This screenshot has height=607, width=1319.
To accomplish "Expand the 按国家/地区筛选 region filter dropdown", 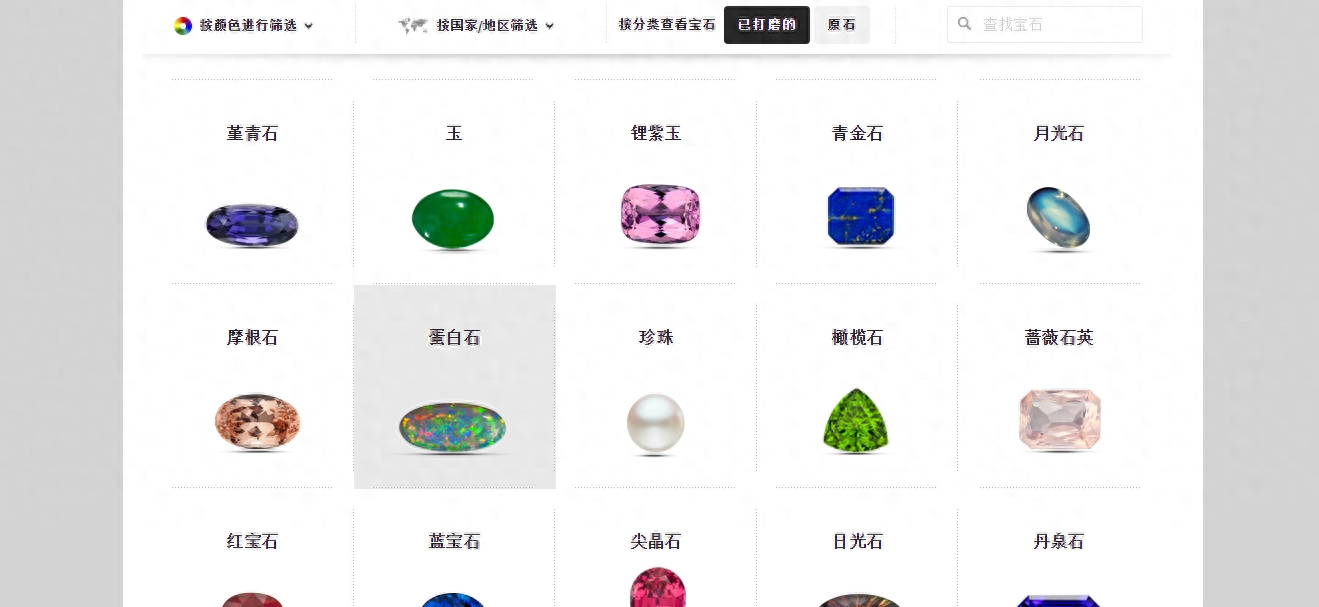I will pos(476,25).
